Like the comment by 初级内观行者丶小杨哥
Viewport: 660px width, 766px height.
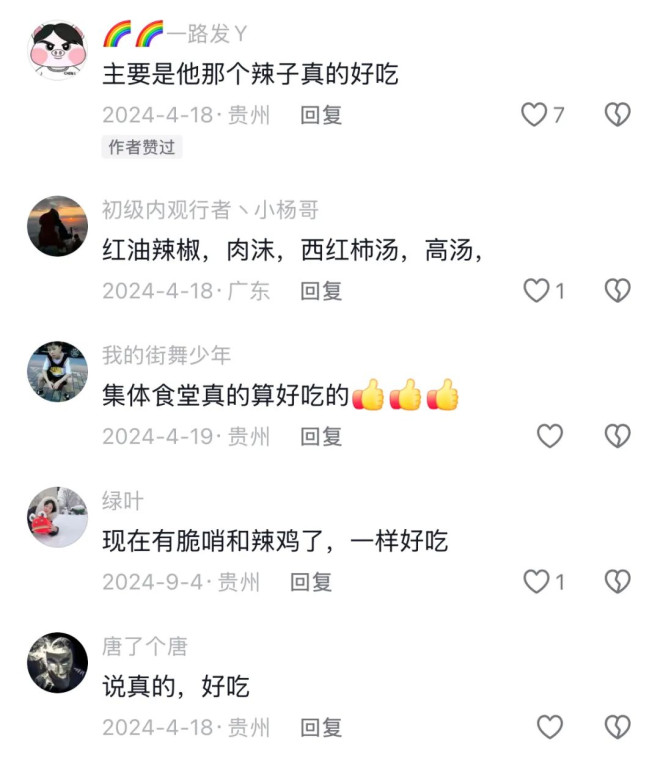(537, 291)
